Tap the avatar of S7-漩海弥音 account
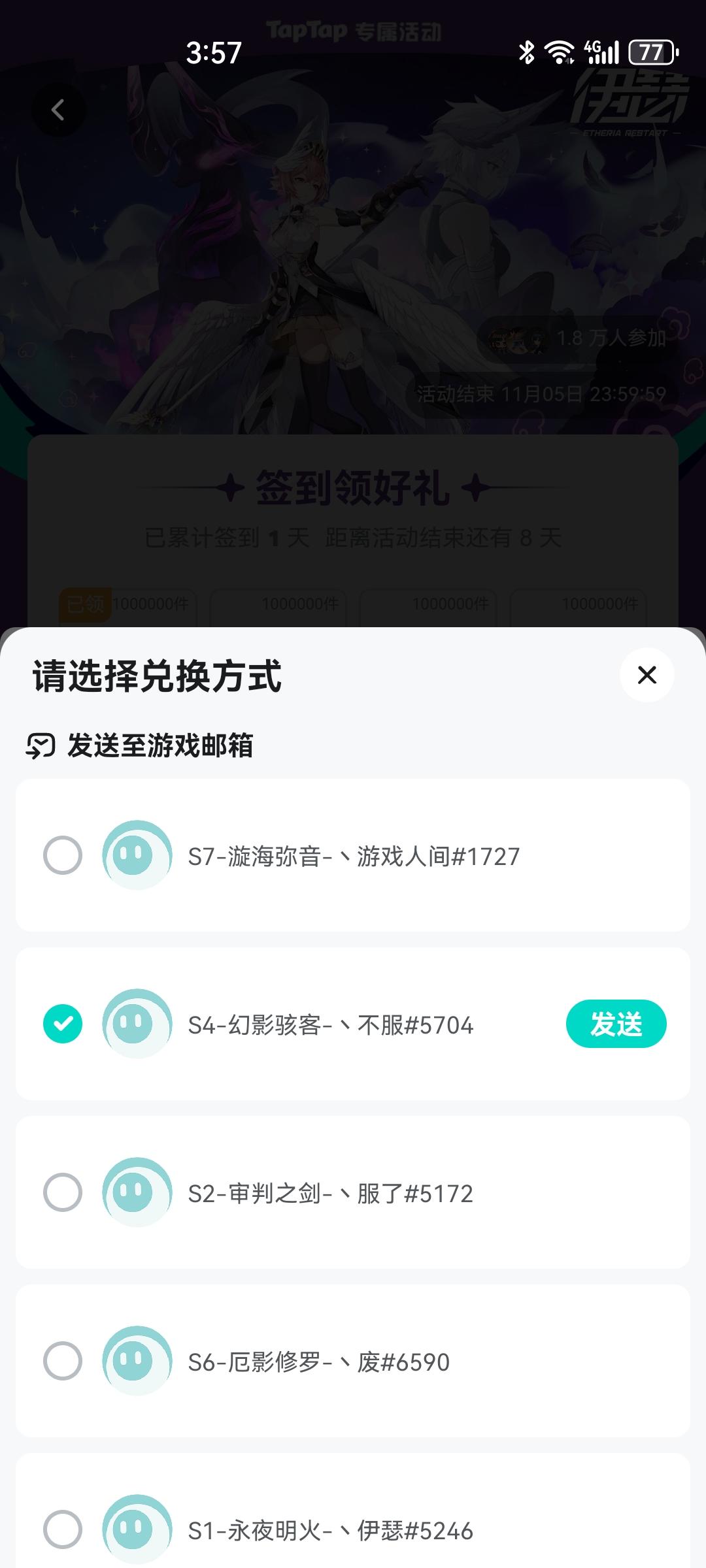 pos(136,854)
